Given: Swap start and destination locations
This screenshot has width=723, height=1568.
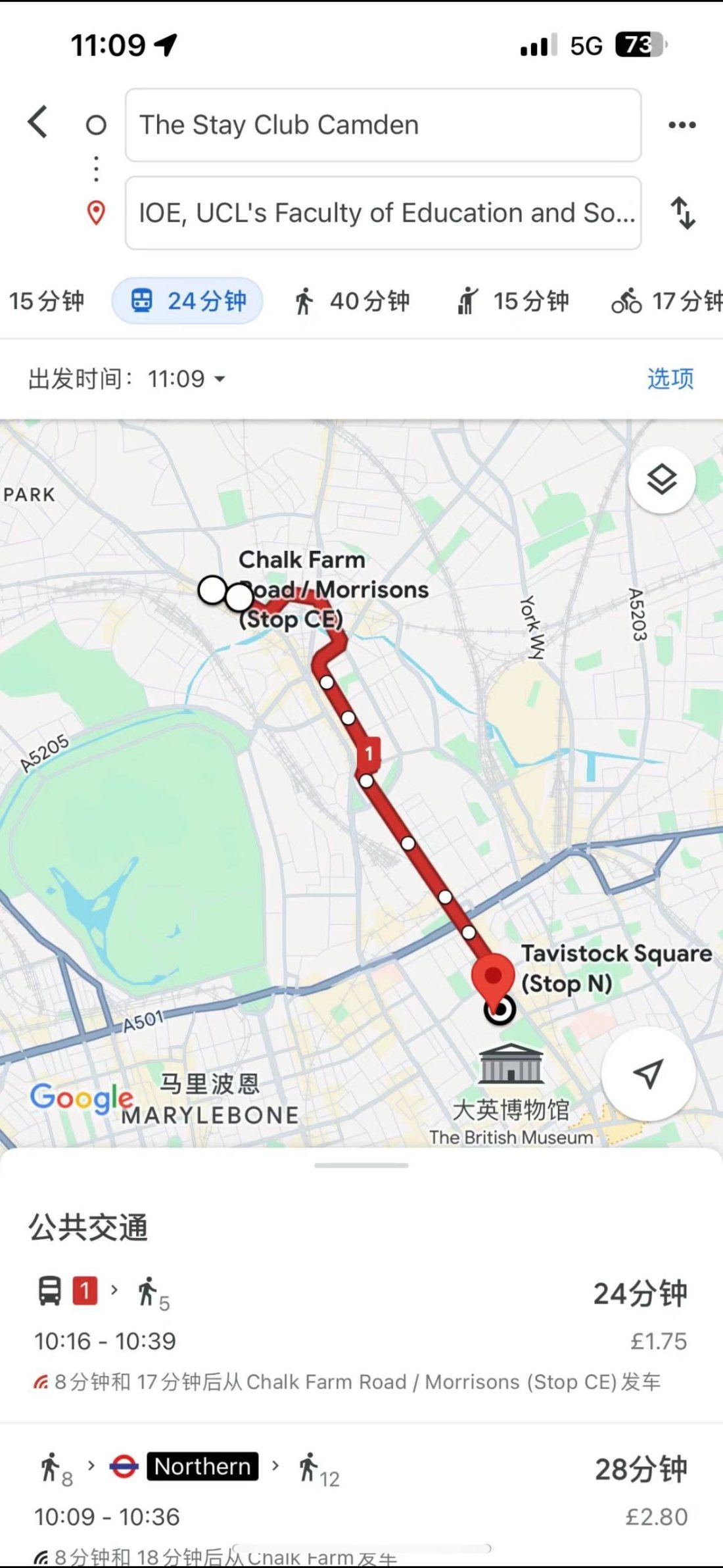Looking at the screenshot, I should tap(683, 213).
